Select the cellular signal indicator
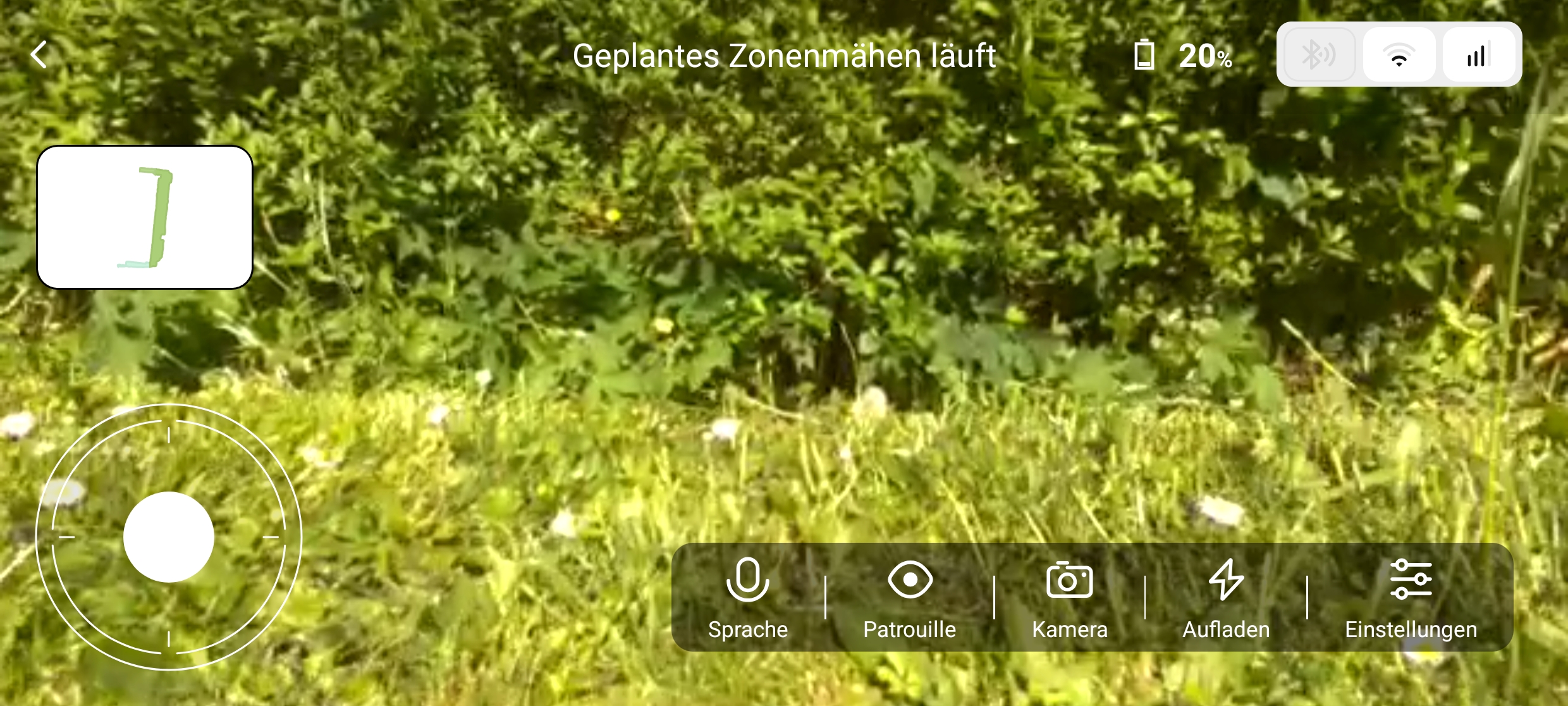Image resolution: width=1568 pixels, height=706 pixels. (1478, 54)
